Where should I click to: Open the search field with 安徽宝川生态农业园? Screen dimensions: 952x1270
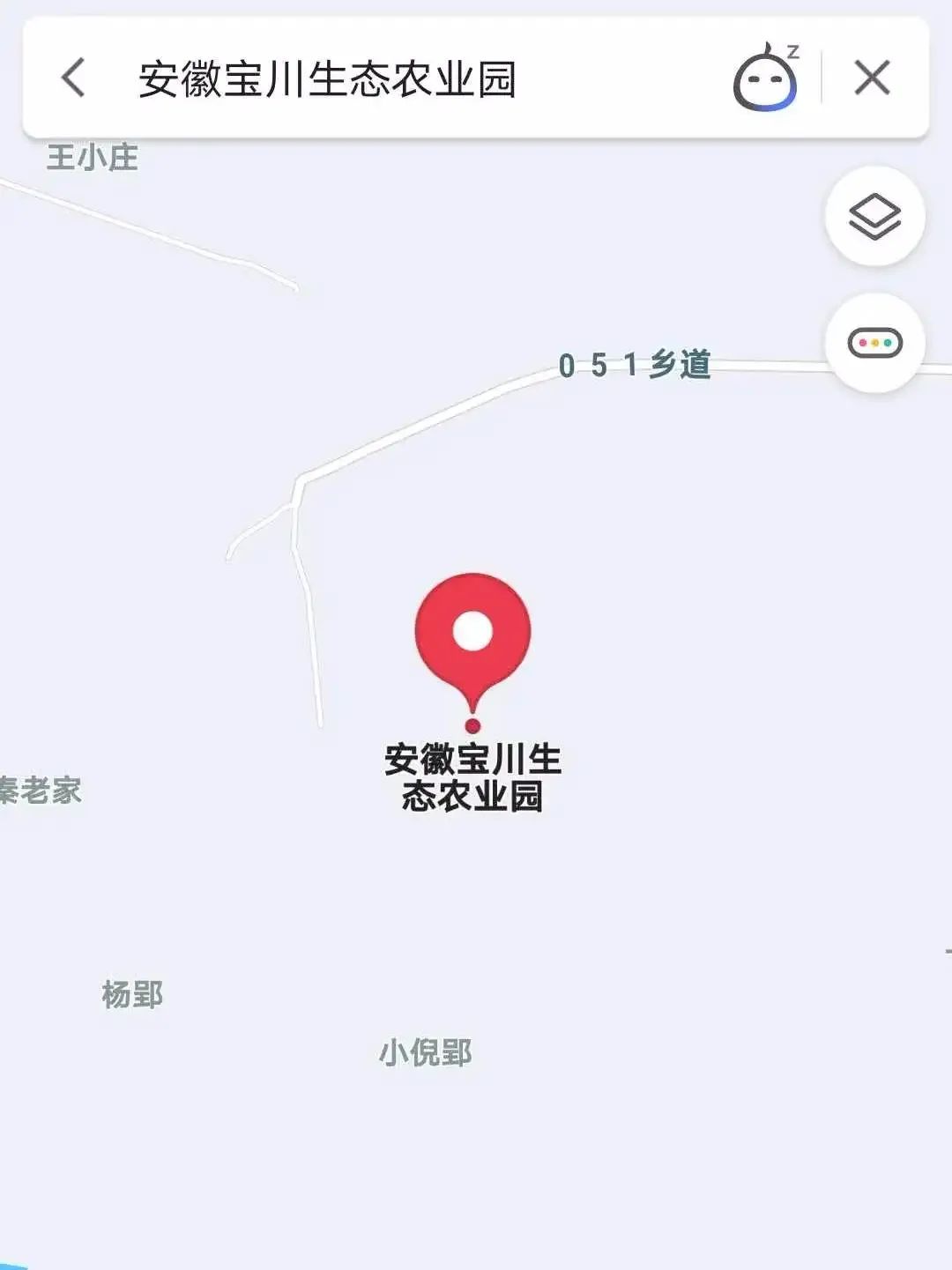coord(326,78)
